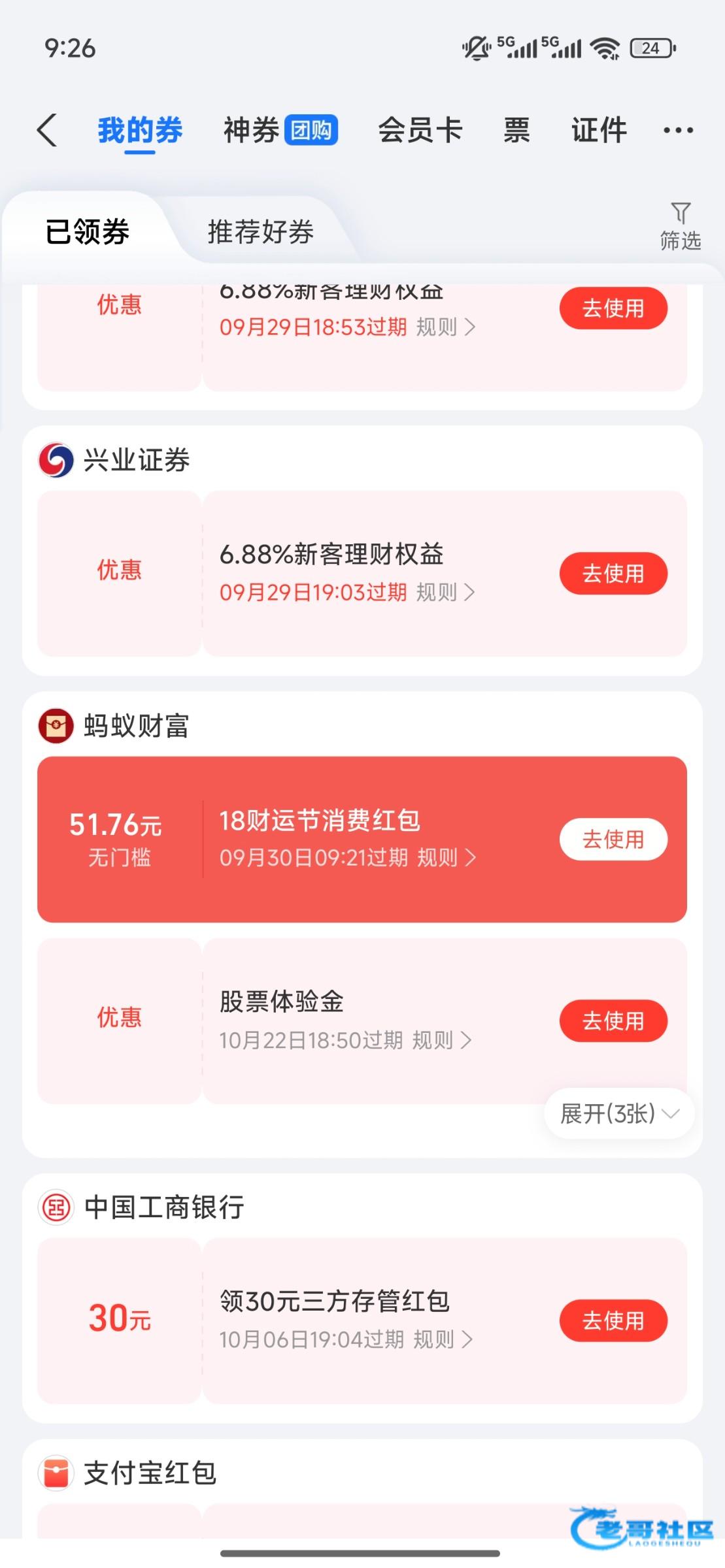Select the 已领券 sub-tab
The width and height of the screenshot is (725, 1568).
88,232
